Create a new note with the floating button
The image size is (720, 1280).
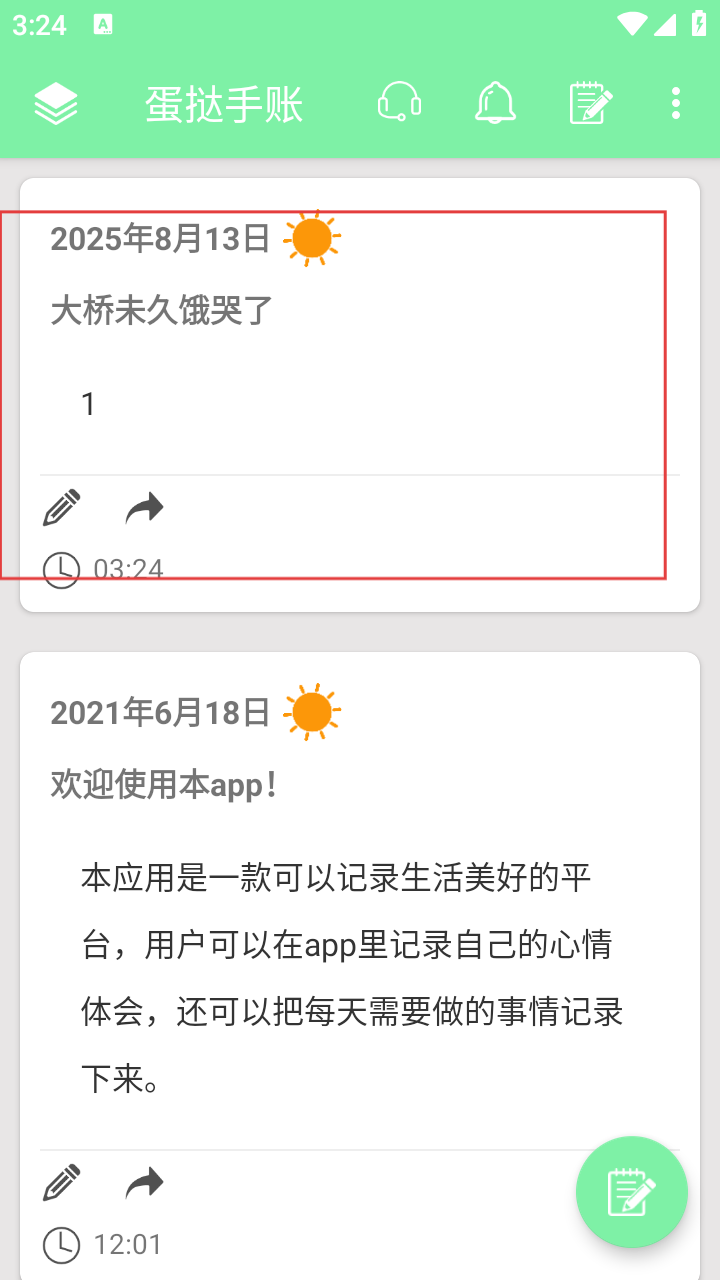[x=631, y=1192]
